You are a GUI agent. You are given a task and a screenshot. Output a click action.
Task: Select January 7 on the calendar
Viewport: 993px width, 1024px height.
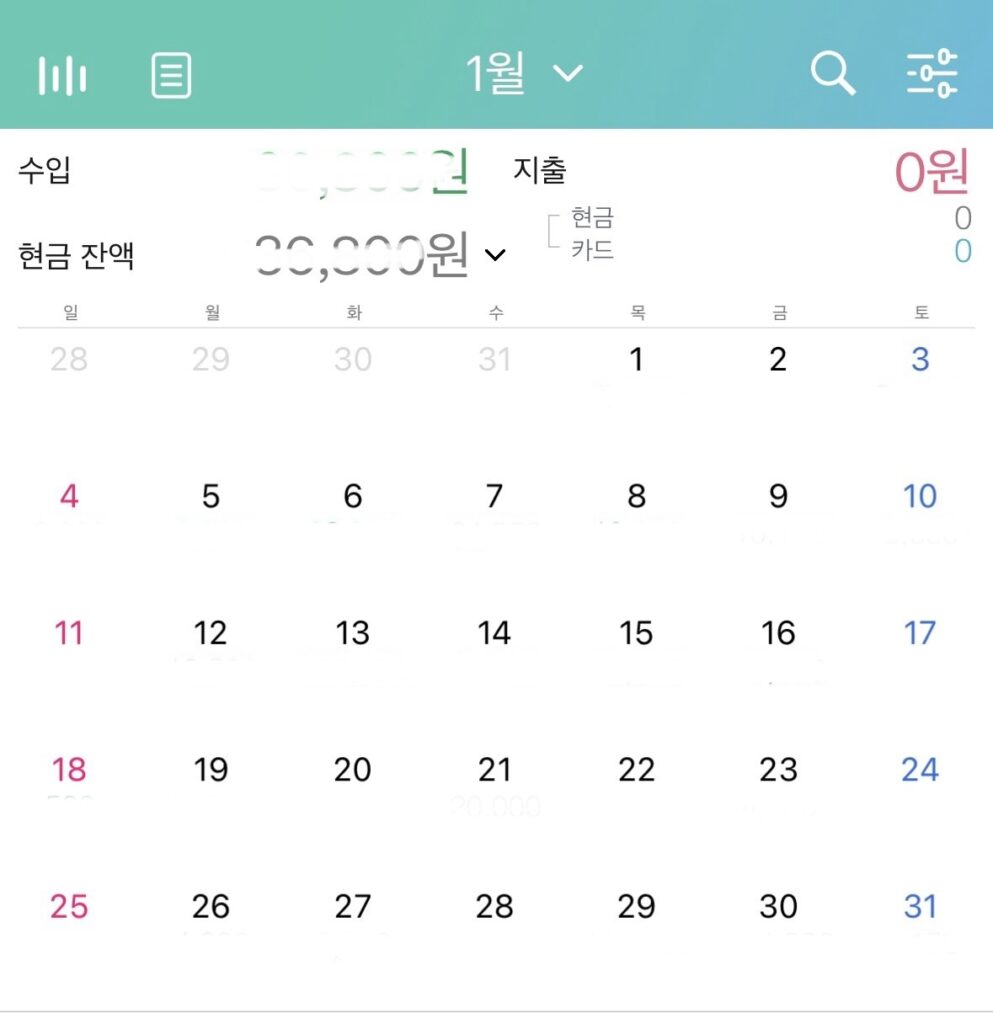(x=494, y=497)
